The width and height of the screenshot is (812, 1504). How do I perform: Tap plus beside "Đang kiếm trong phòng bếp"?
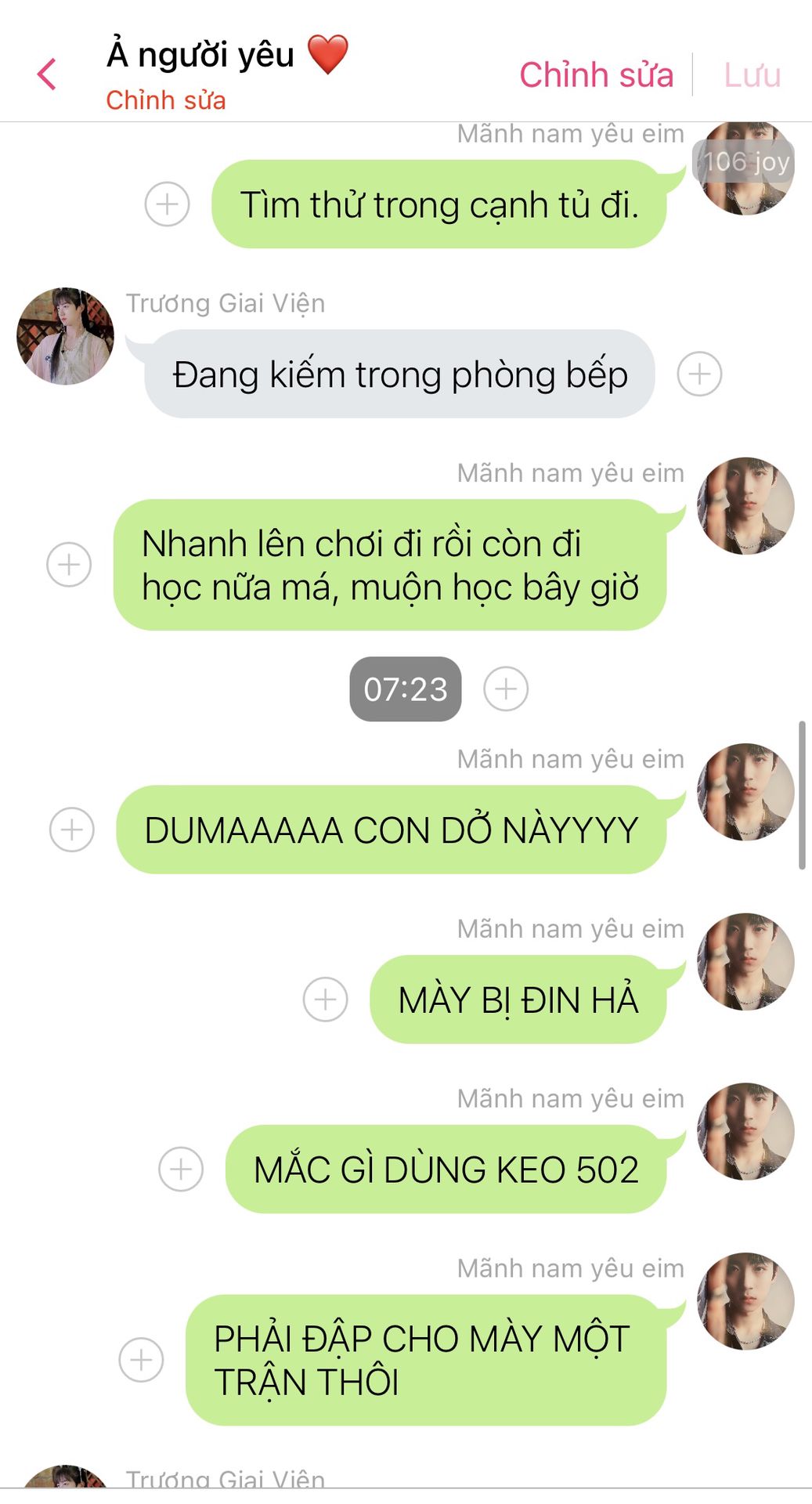coord(699,374)
